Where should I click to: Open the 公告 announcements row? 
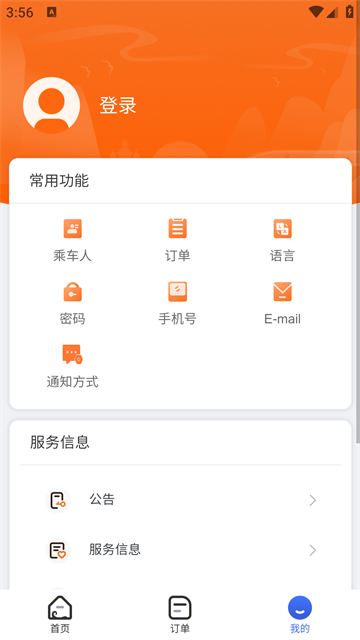pos(180,500)
